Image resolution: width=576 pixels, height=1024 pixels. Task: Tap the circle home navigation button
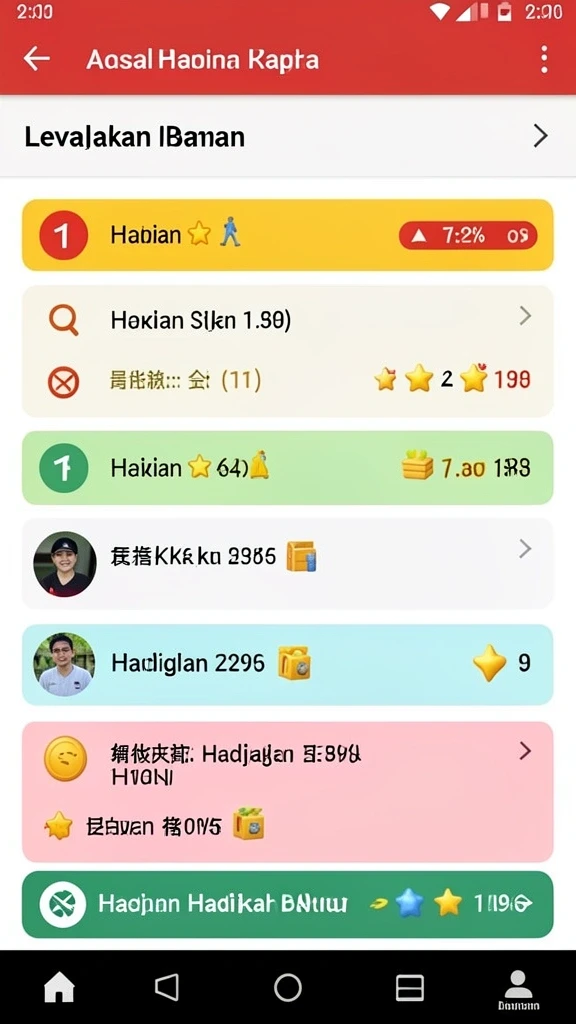point(288,987)
